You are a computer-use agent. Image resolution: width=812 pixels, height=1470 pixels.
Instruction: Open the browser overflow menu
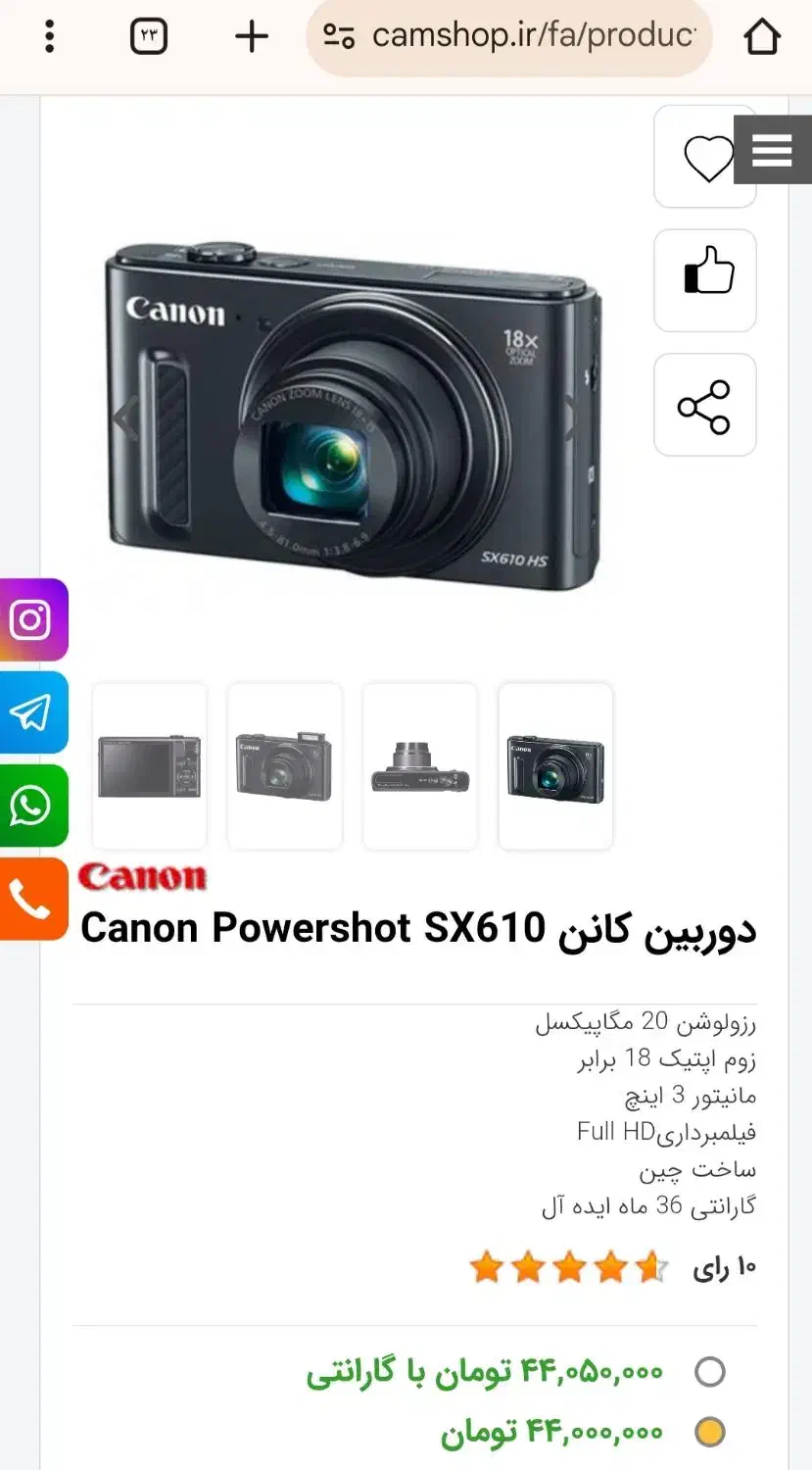point(49,37)
